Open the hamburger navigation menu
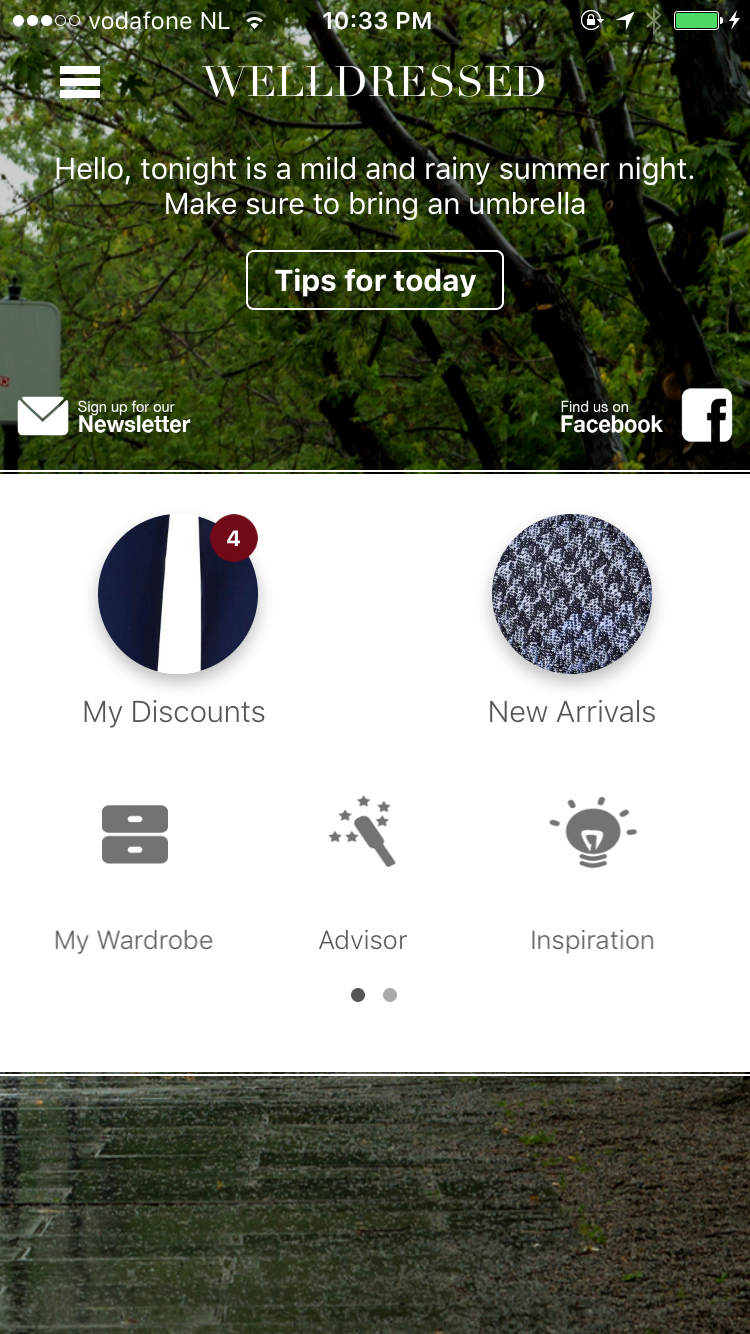The image size is (750, 1334). [80, 82]
